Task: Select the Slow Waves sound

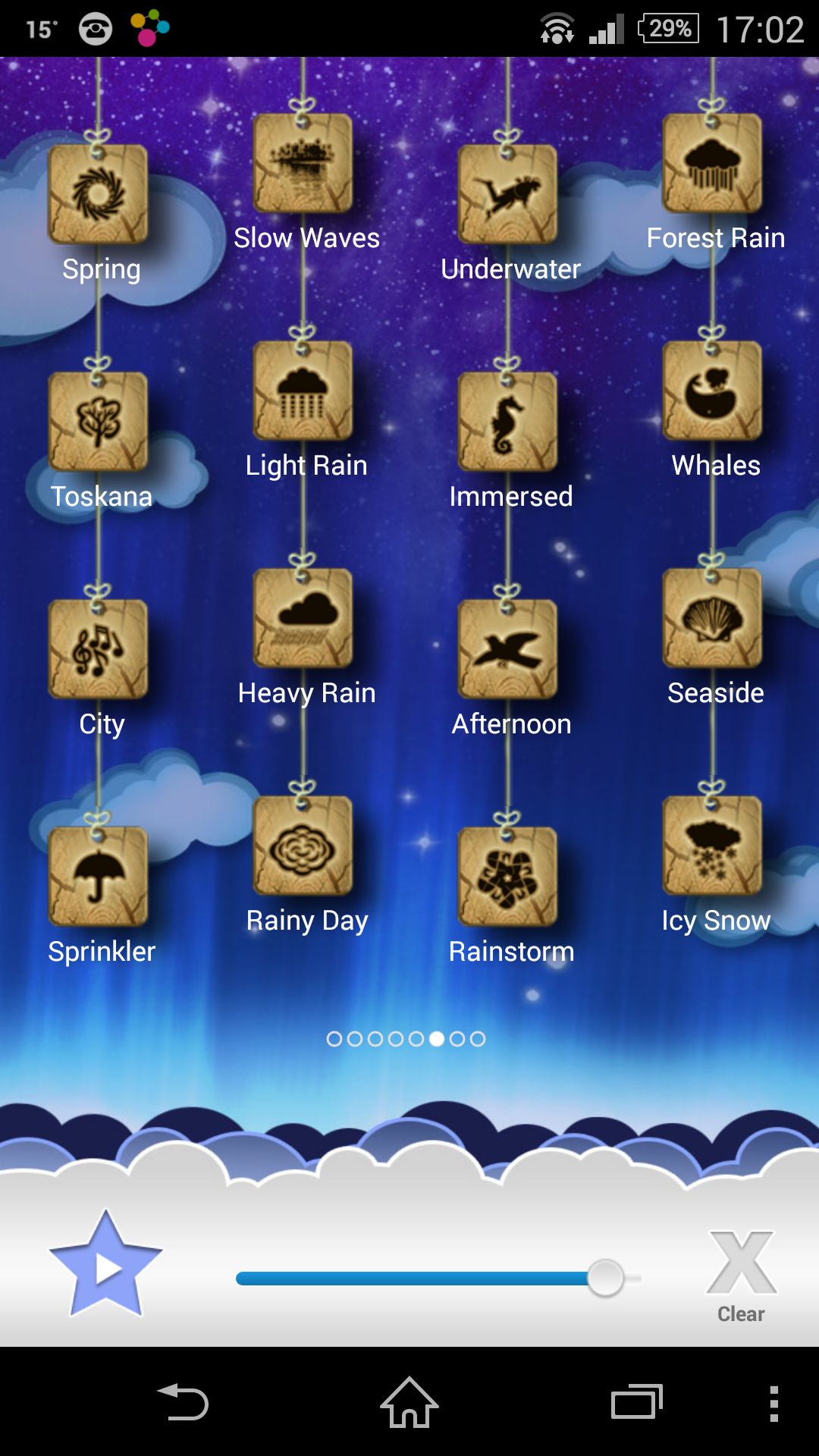Action: pos(303,163)
